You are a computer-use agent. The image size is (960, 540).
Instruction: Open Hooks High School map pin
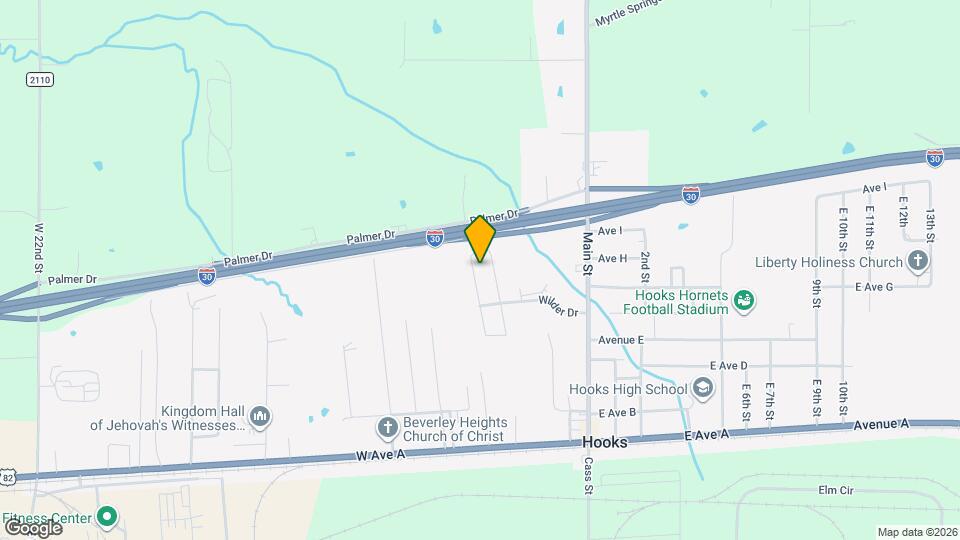(703, 389)
